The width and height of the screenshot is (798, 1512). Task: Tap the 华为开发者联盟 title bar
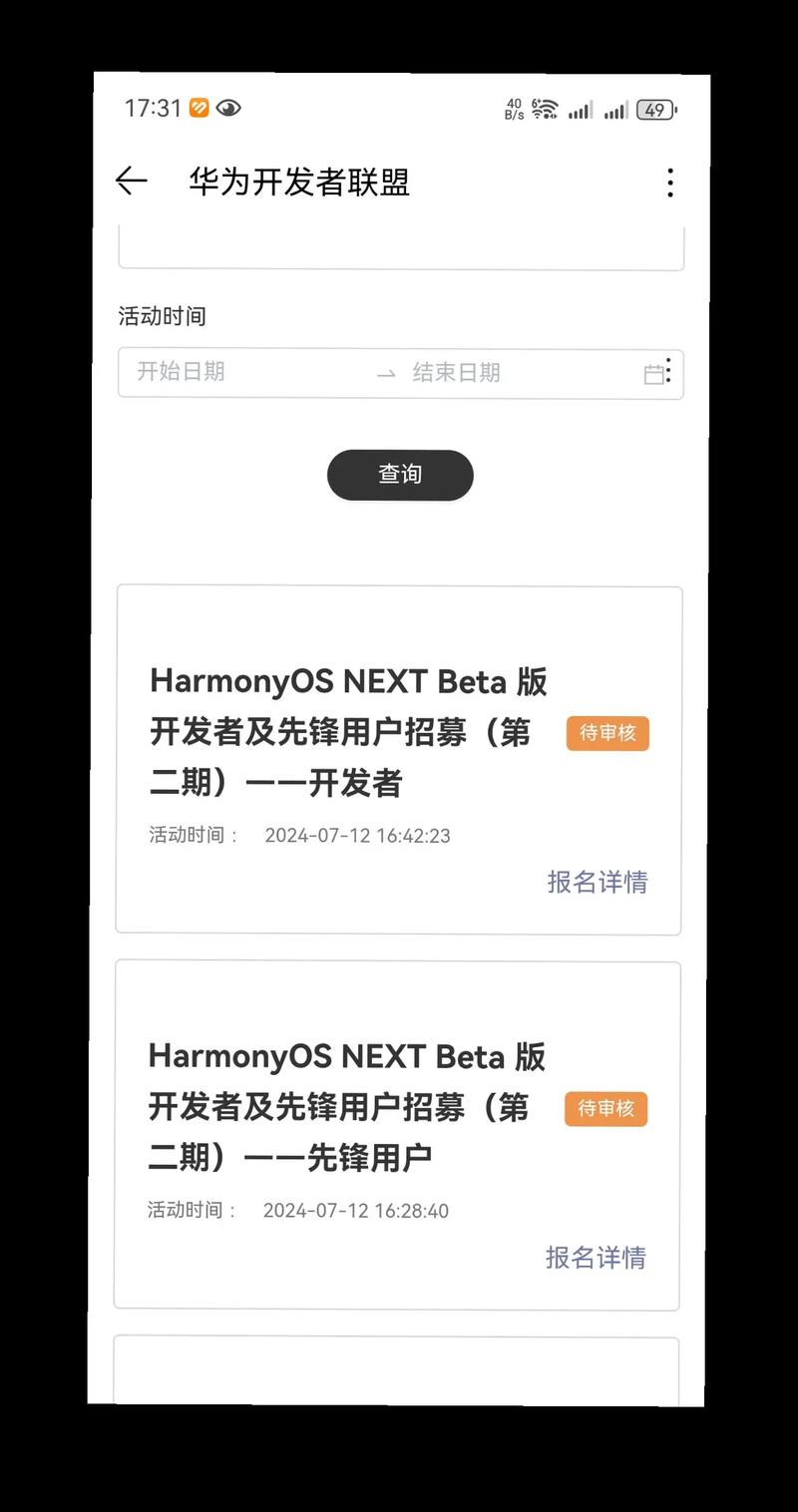[x=301, y=183]
